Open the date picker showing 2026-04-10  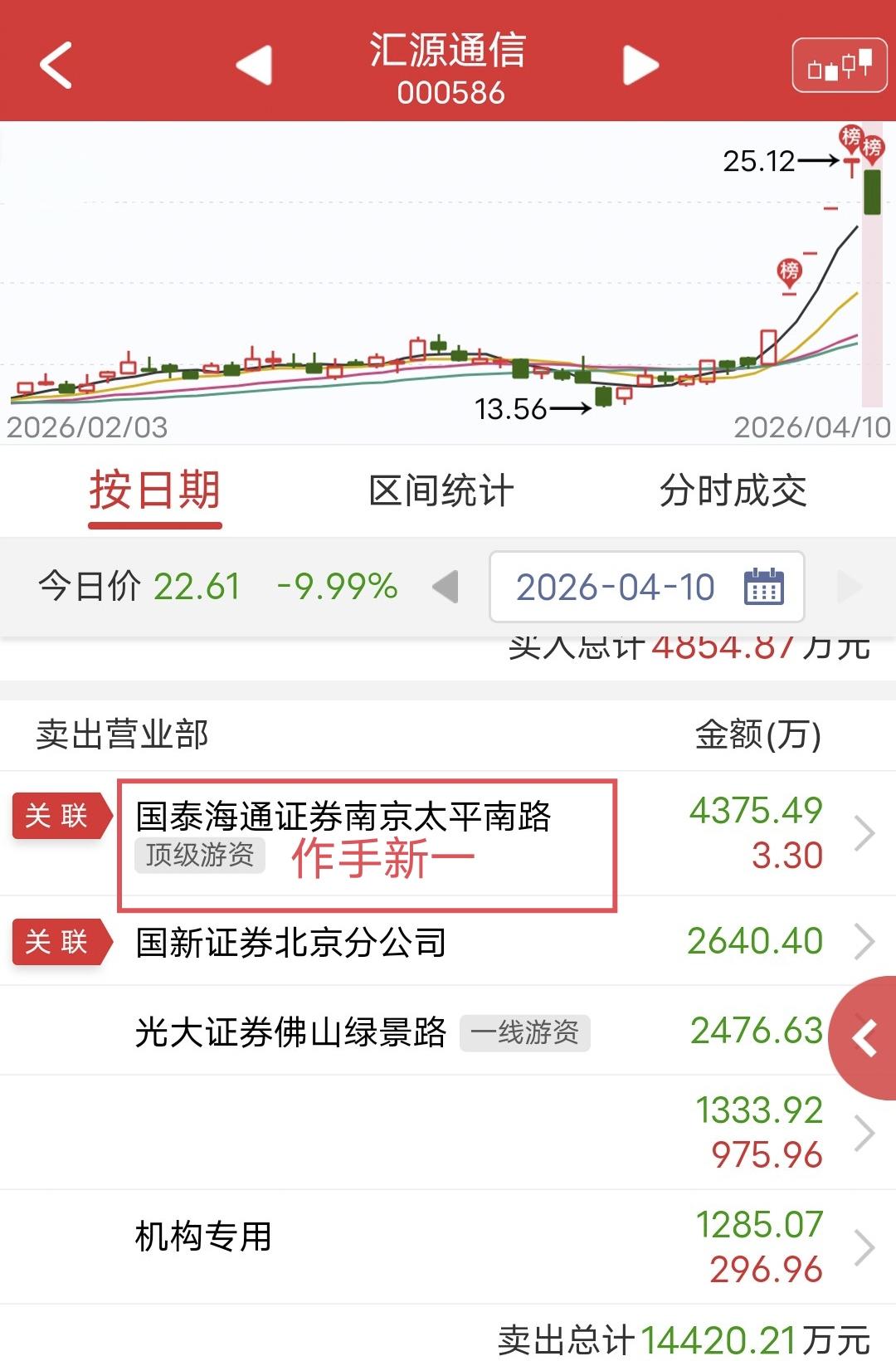tap(646, 587)
